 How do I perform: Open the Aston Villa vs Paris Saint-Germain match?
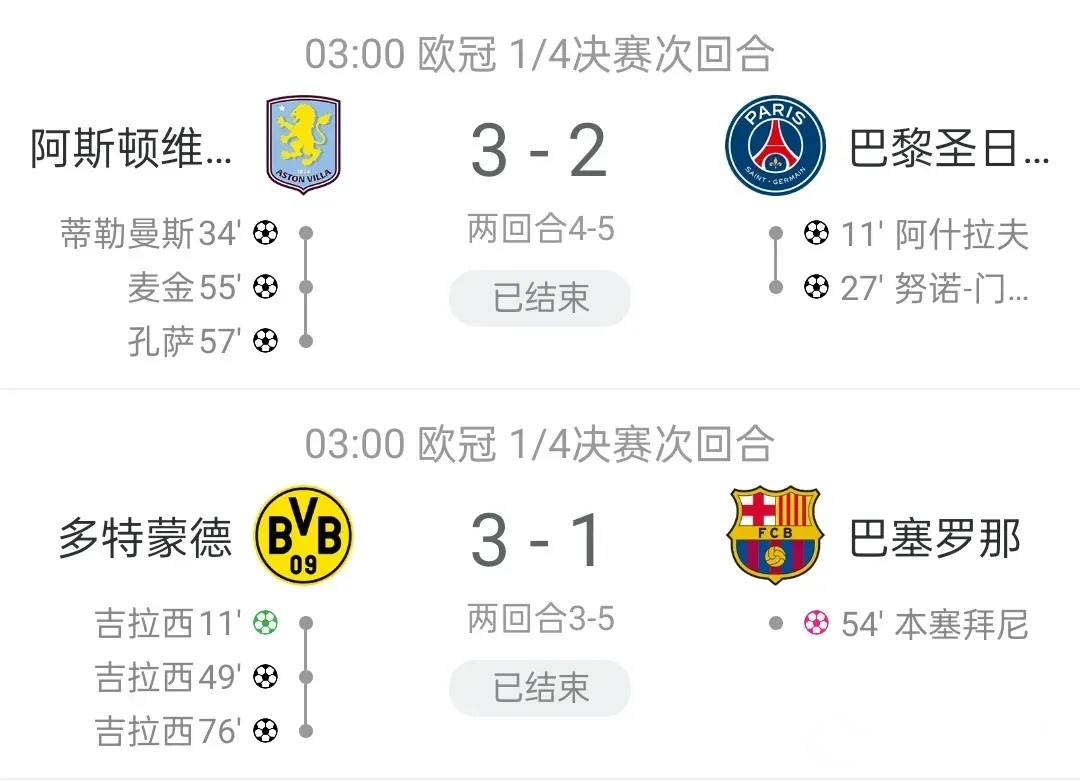coord(539,152)
